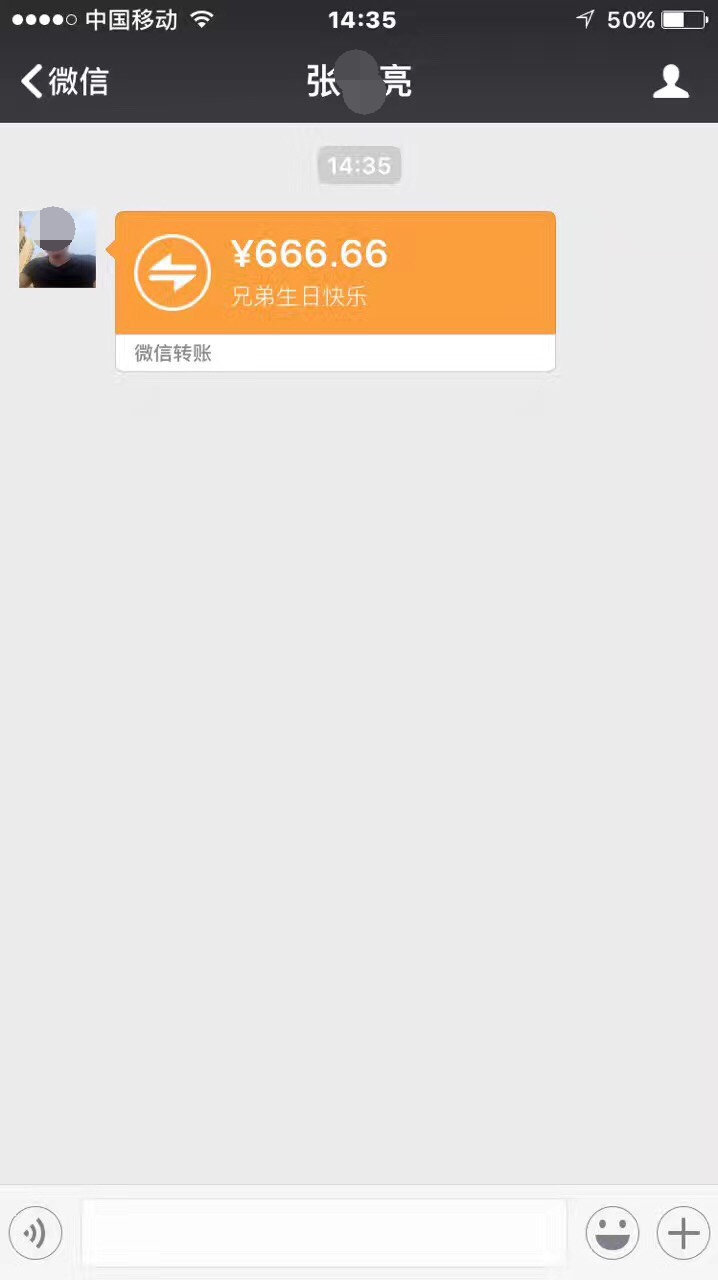Screen dimensions: 718x1280
Task: Open the plus attachments menu
Action: click(683, 1233)
